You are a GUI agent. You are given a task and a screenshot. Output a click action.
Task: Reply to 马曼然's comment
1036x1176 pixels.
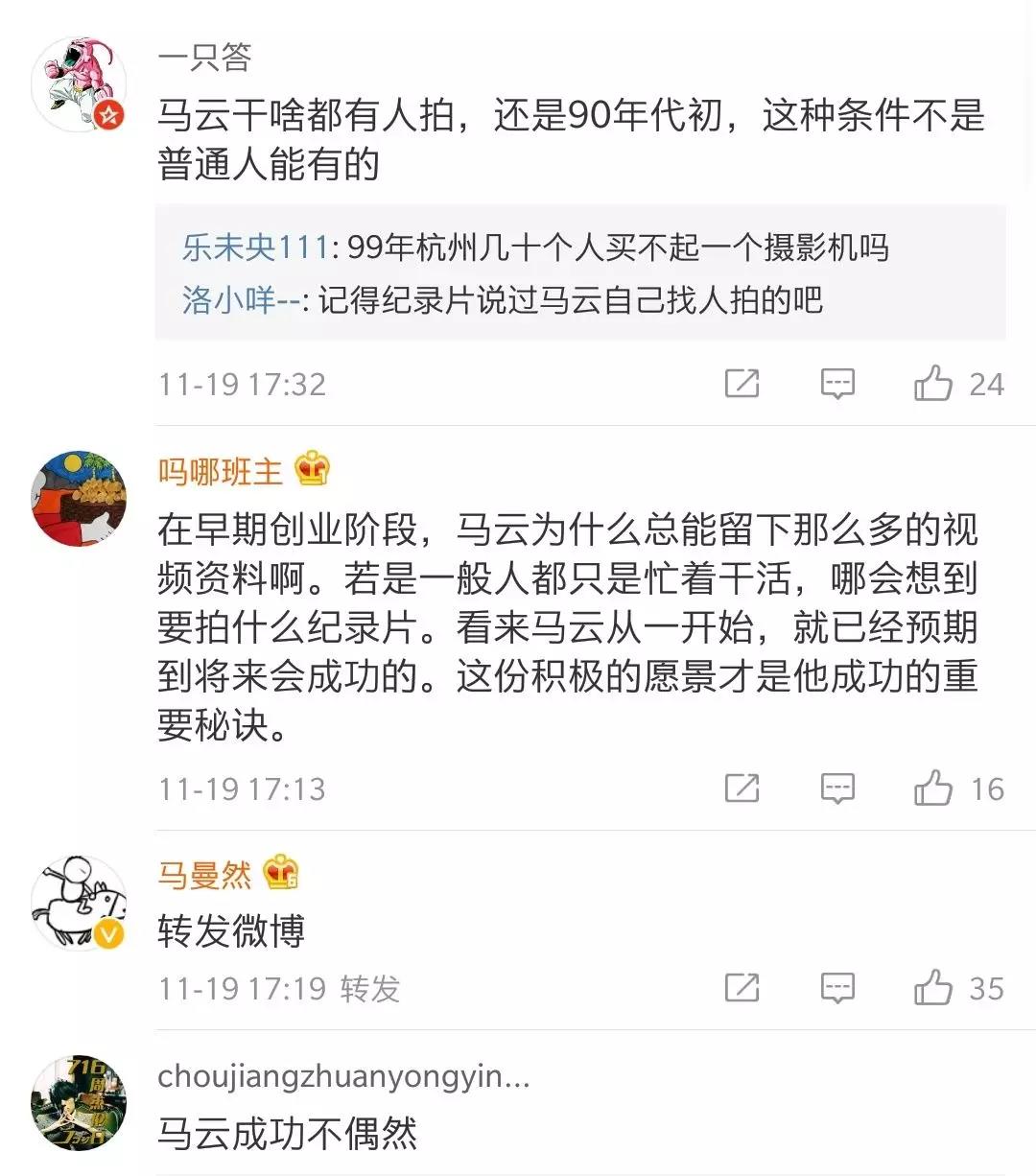click(x=837, y=988)
